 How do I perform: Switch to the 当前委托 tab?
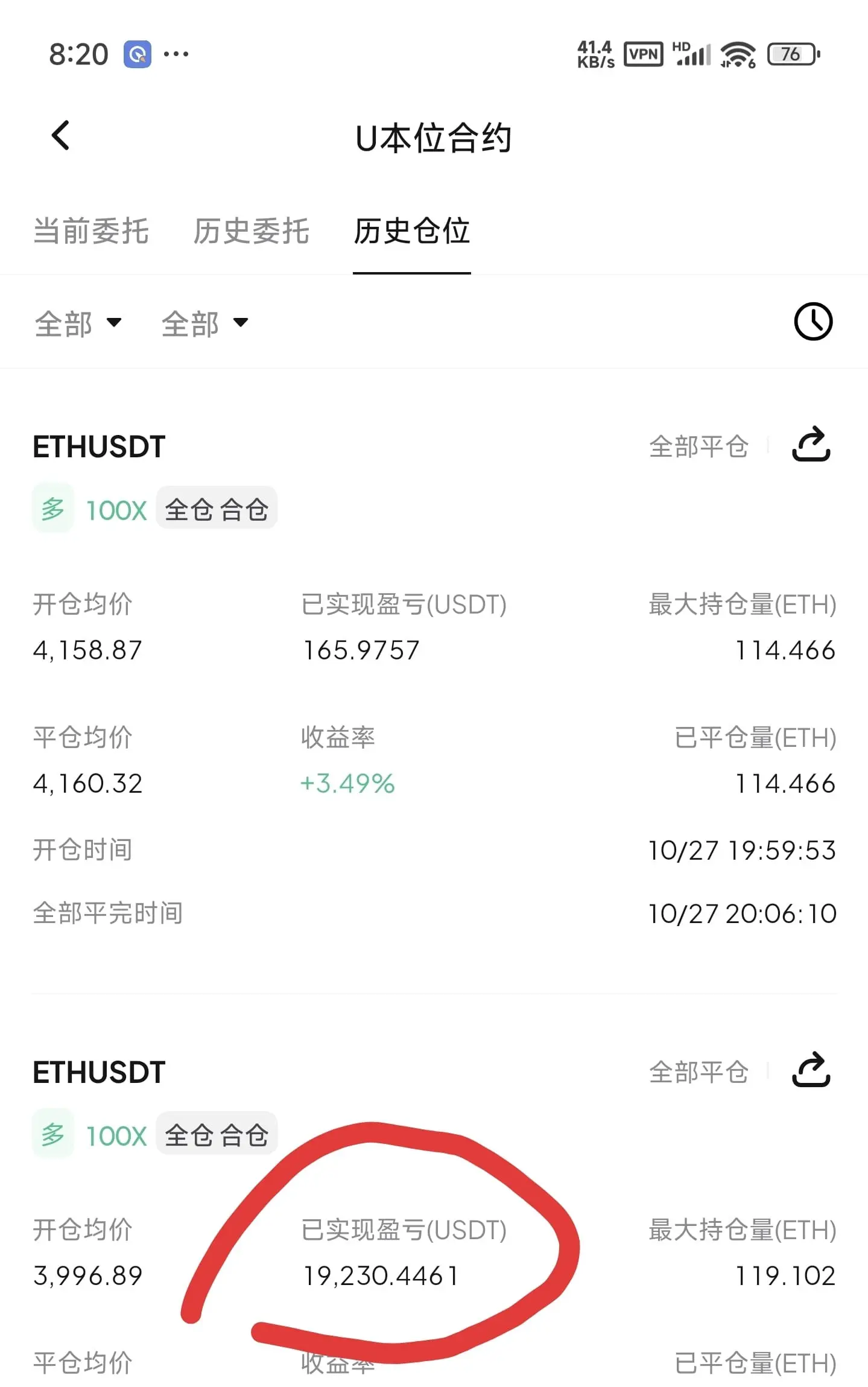[x=90, y=231]
